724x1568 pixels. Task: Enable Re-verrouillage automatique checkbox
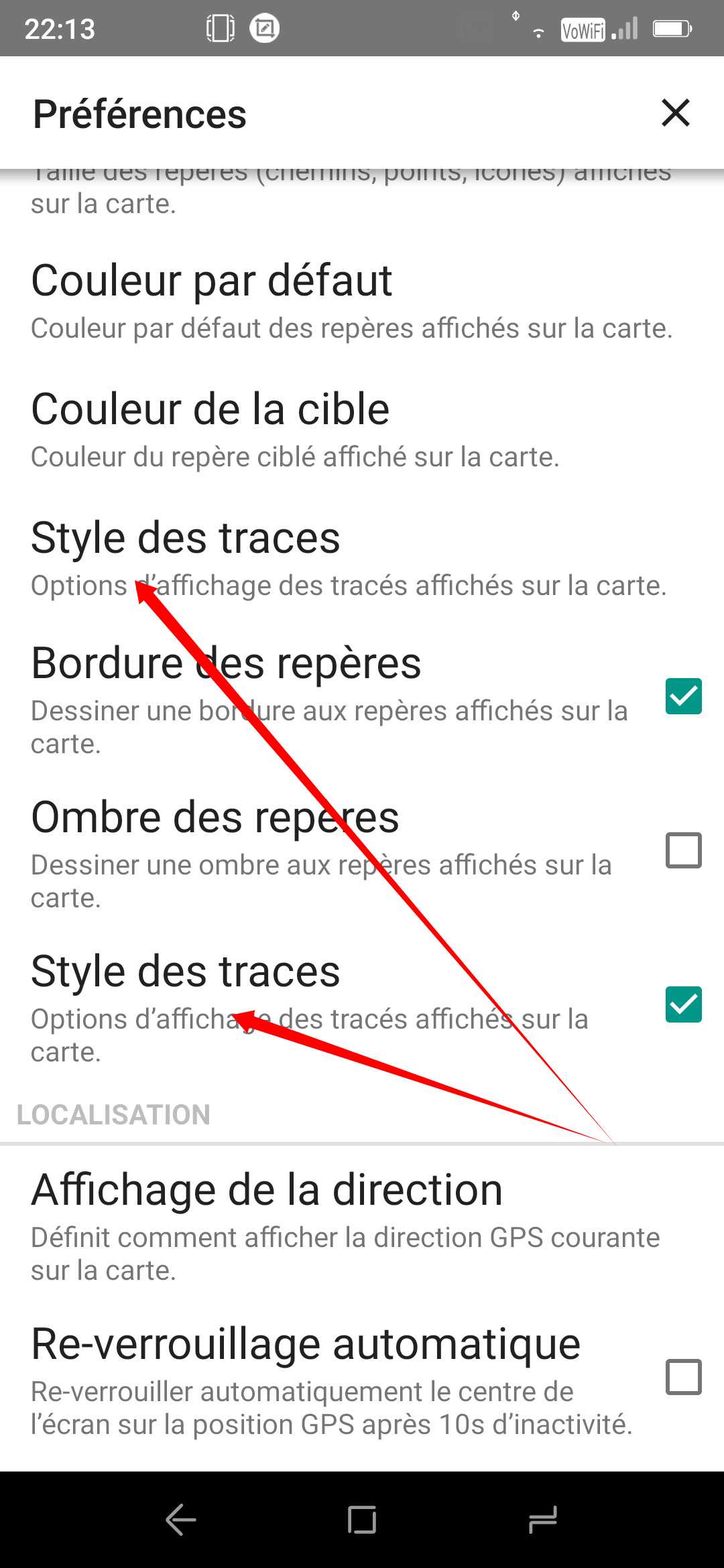coord(683,1377)
